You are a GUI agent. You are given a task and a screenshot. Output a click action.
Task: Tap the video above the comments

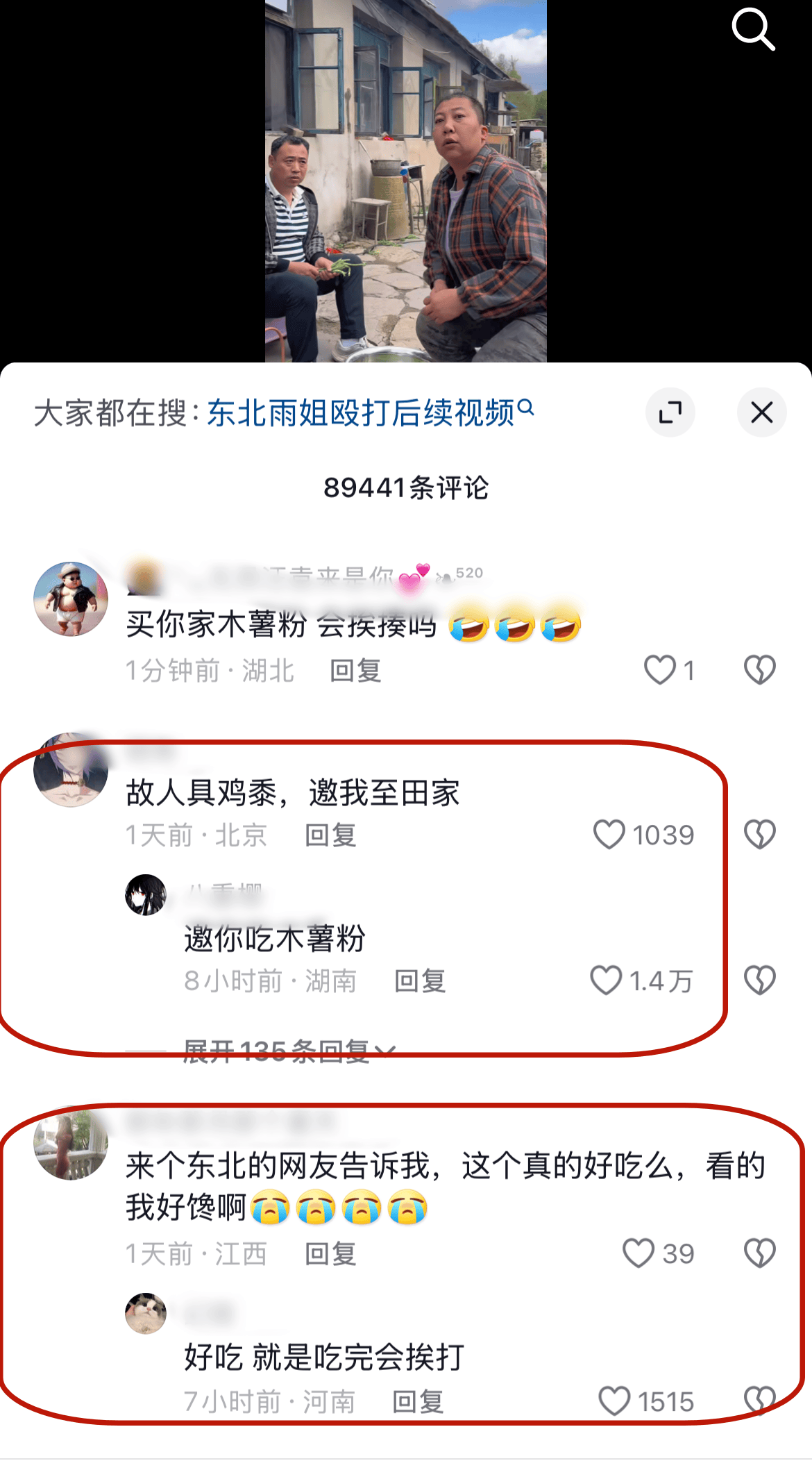tap(406, 181)
